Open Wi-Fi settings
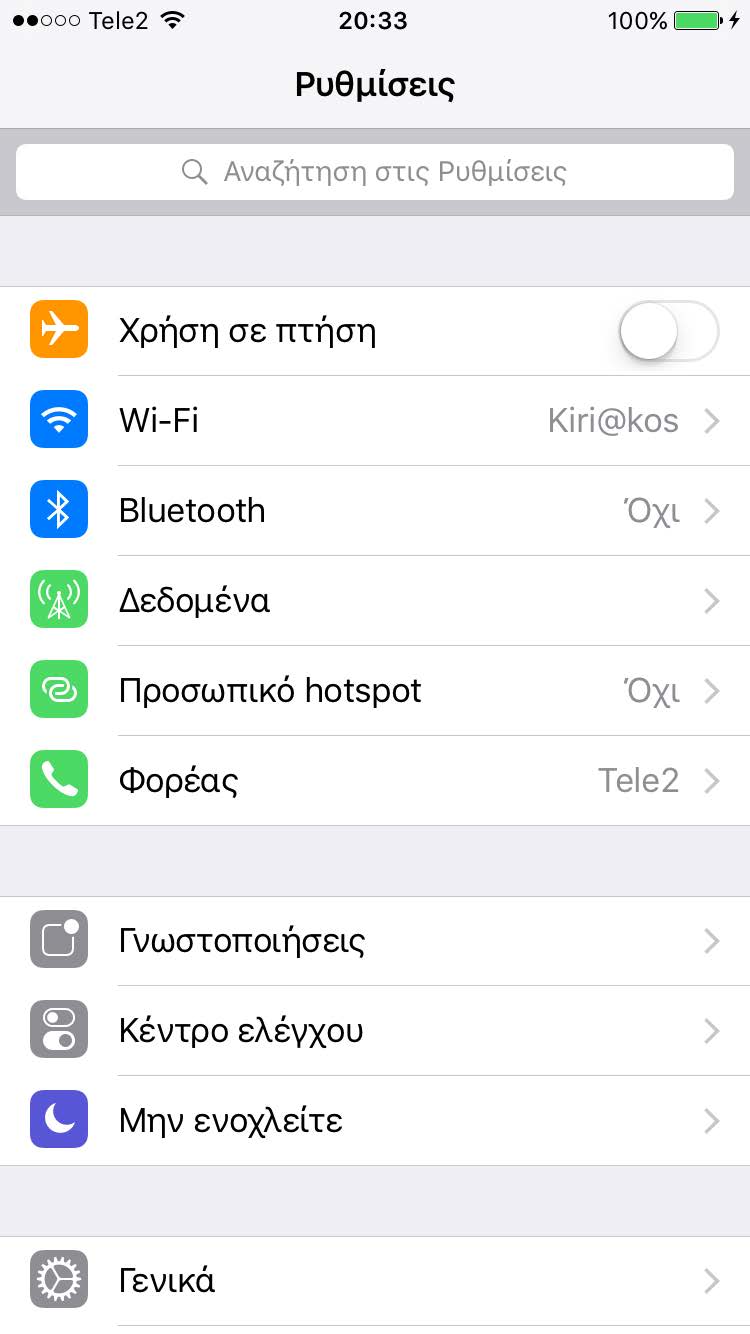750x1334 pixels. point(375,421)
